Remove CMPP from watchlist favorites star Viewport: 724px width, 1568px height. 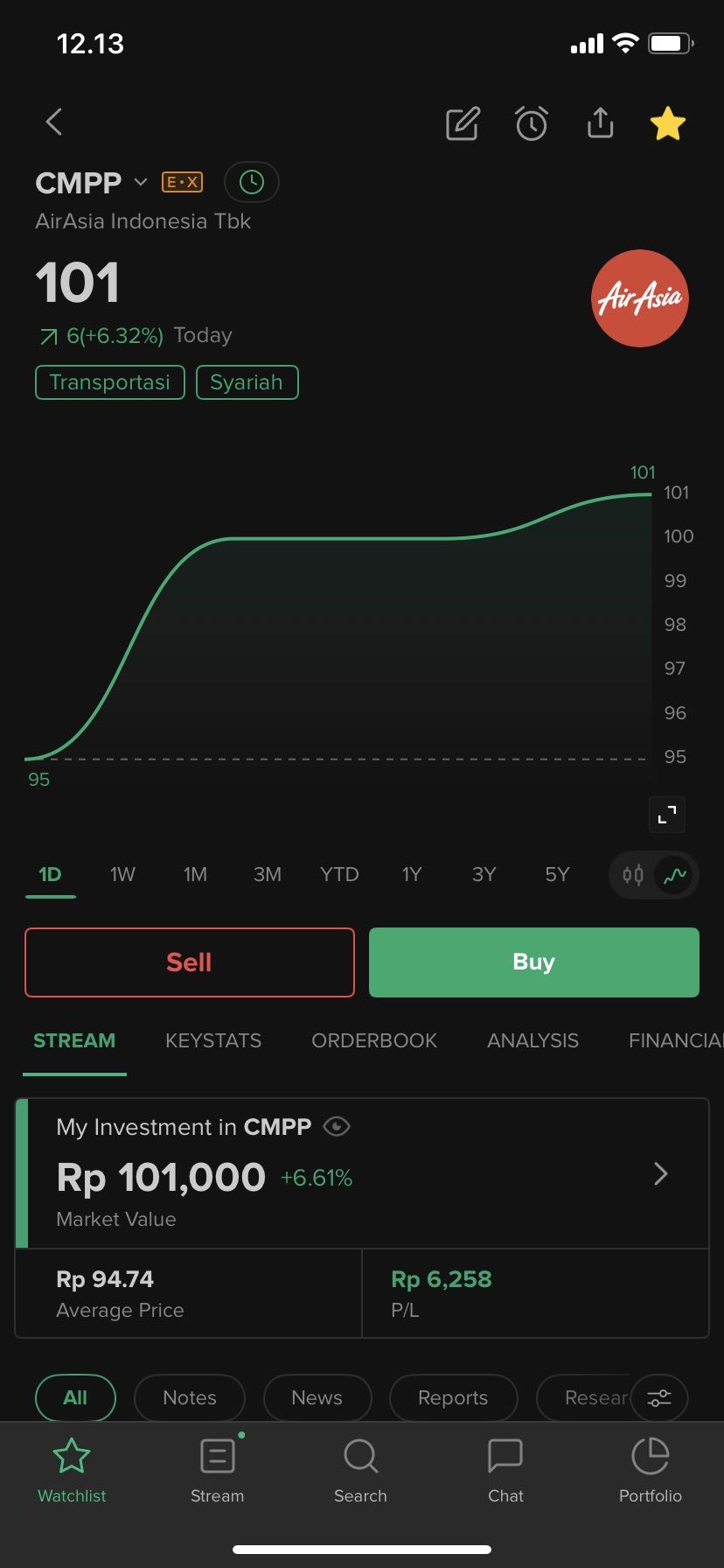pyautogui.click(x=668, y=123)
